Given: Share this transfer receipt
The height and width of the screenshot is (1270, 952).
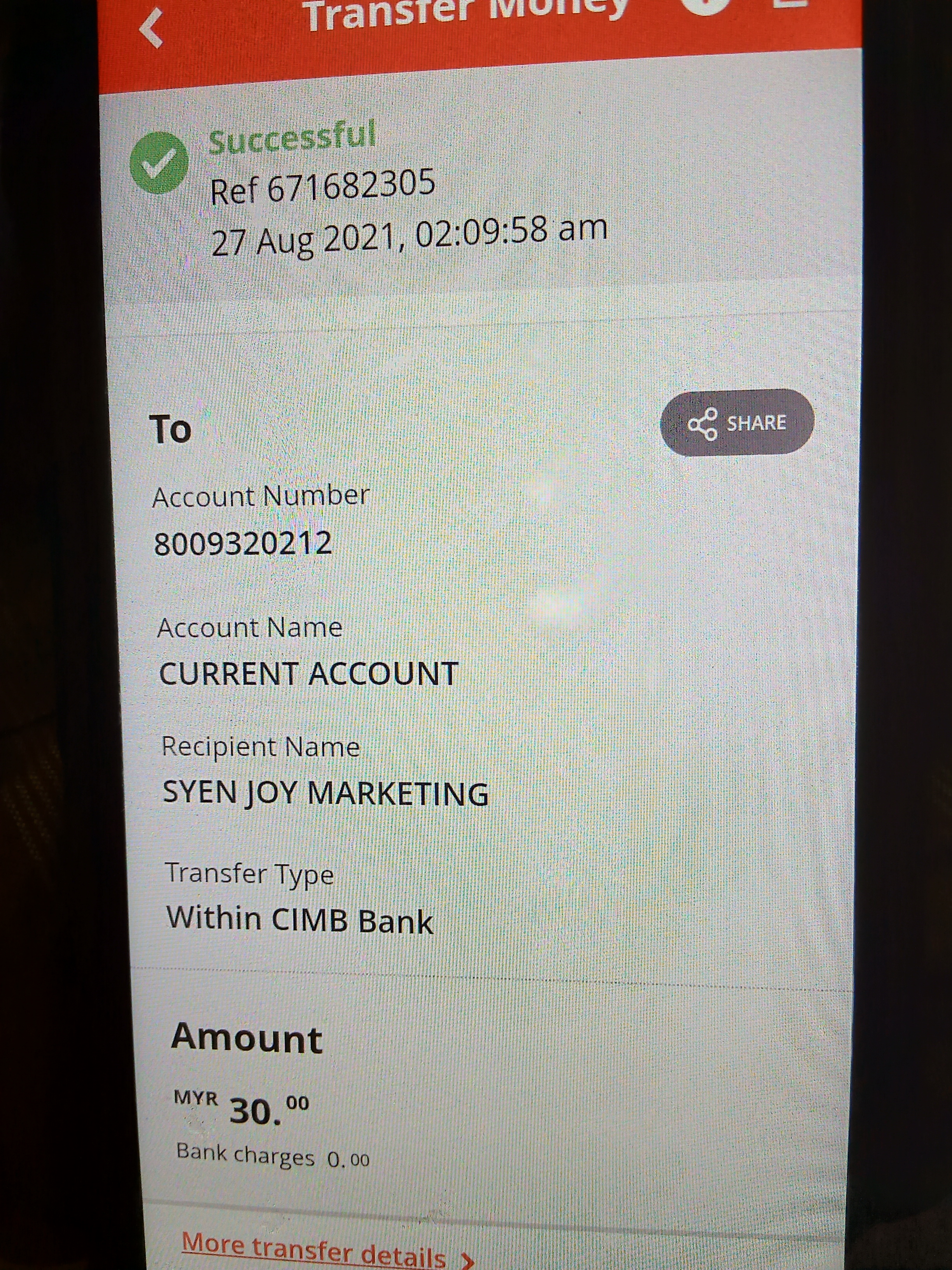Looking at the screenshot, I should (737, 423).
